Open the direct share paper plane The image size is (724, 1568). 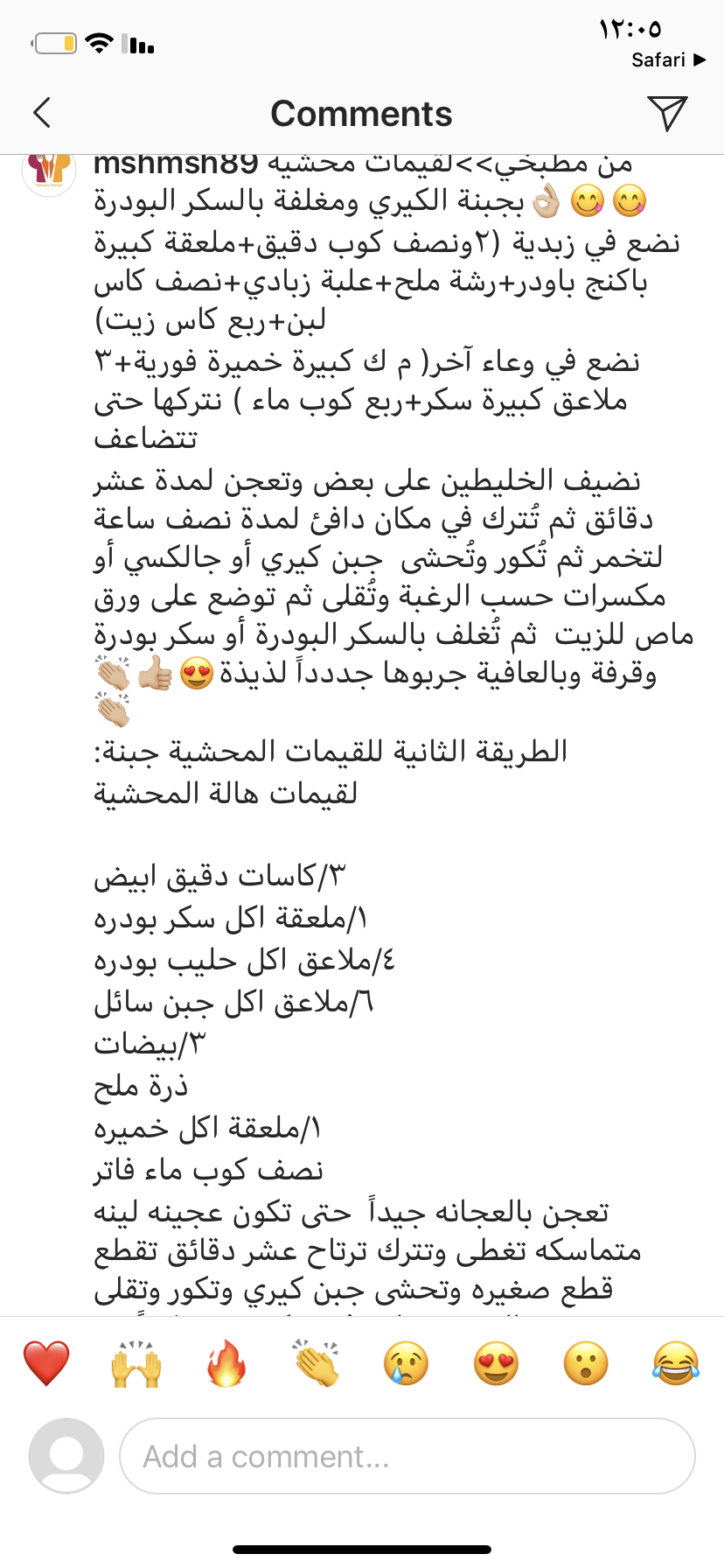[x=667, y=113]
